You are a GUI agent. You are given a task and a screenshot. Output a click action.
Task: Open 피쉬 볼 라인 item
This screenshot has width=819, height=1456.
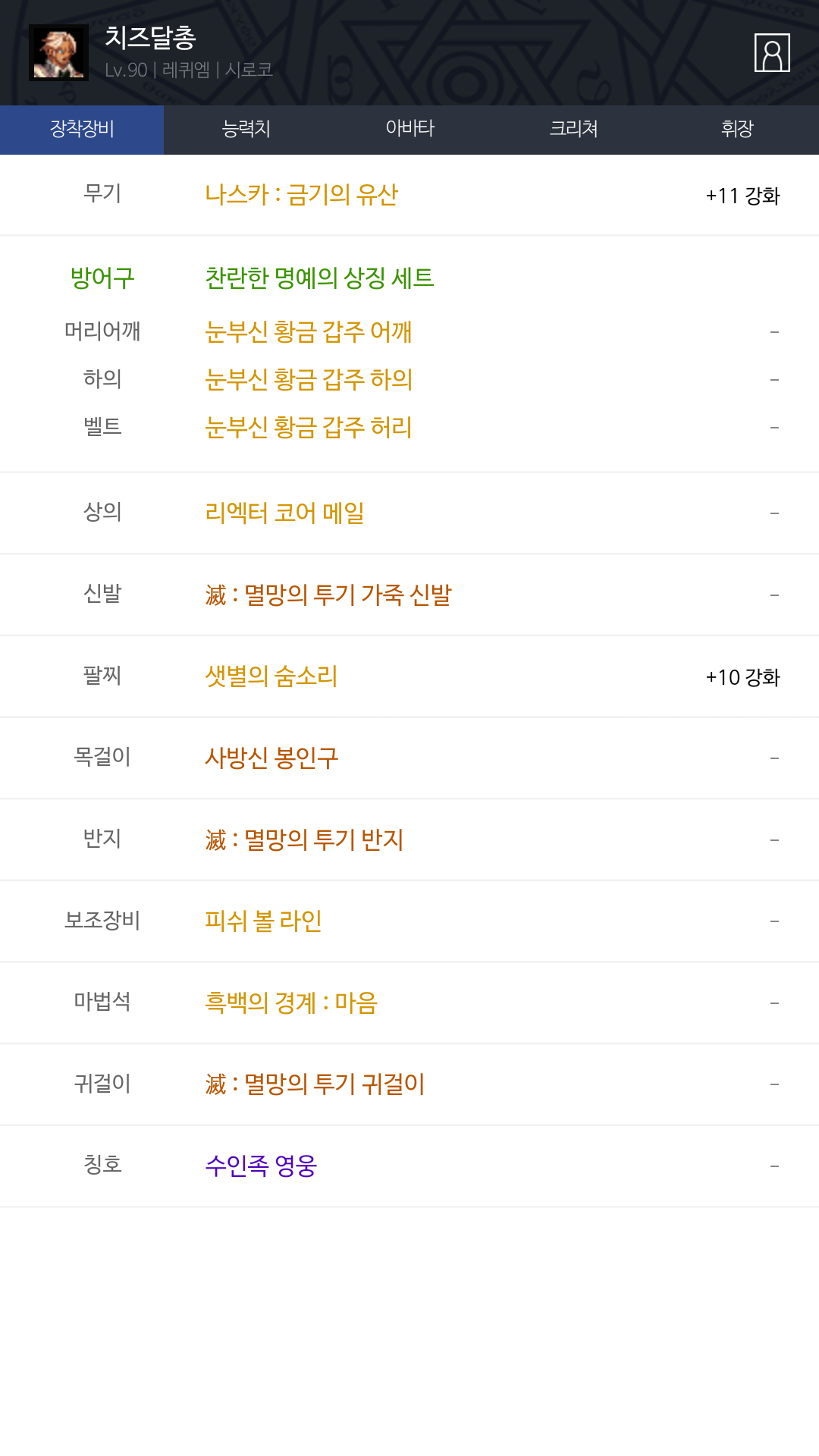tap(263, 921)
